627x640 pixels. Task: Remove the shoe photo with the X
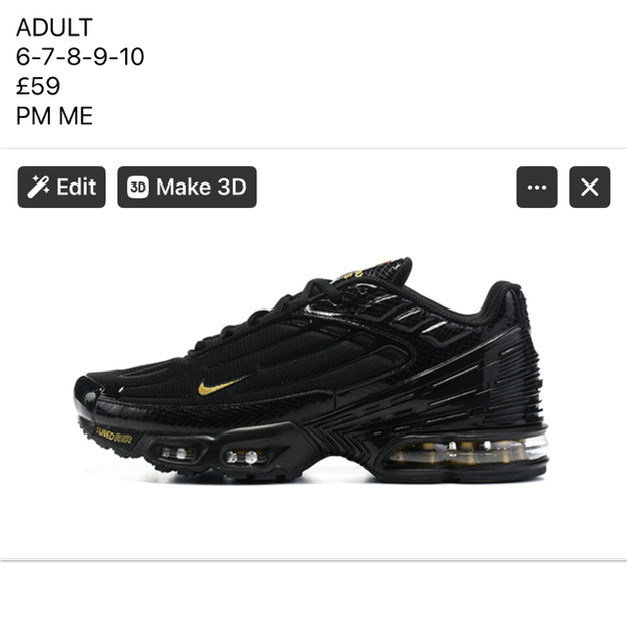pos(589,187)
